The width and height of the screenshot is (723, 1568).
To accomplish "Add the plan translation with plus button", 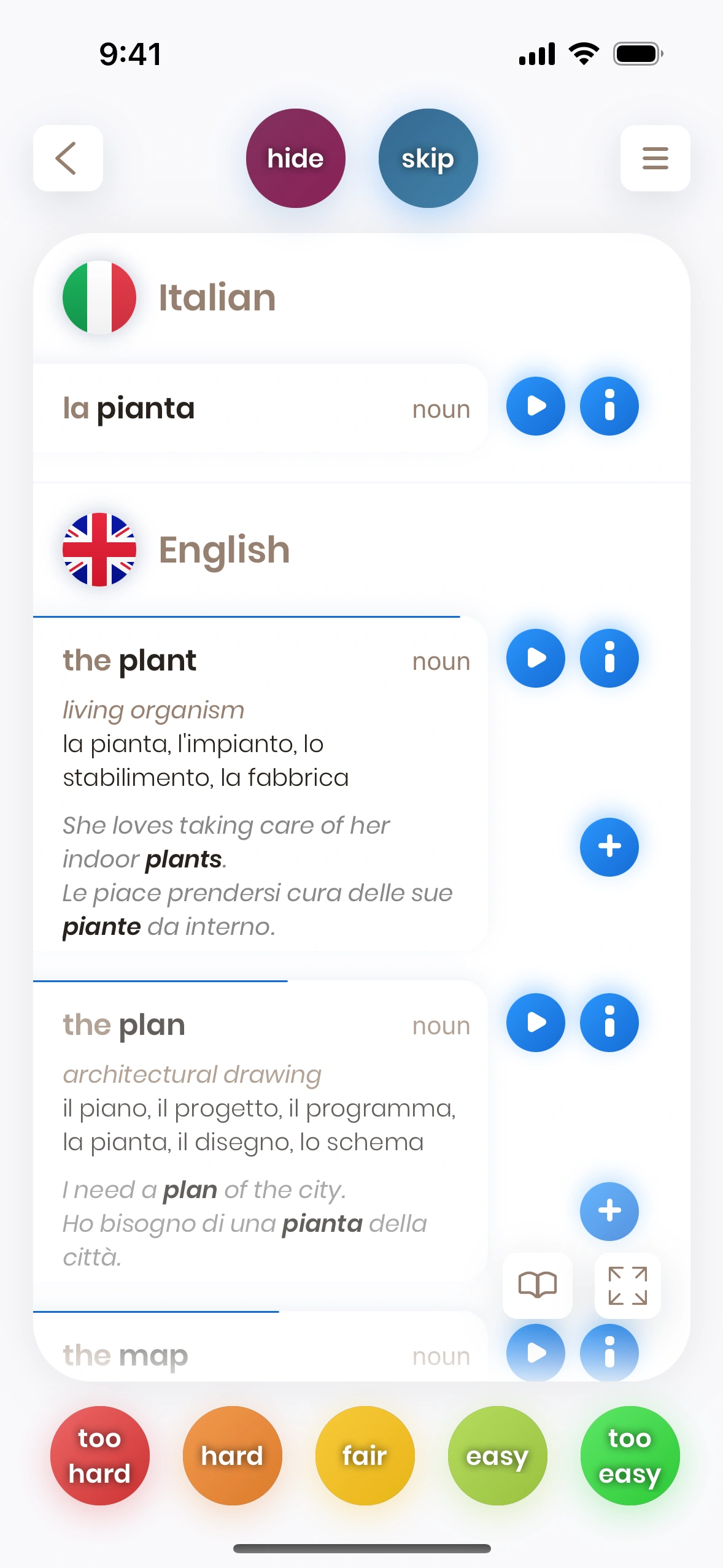I will tap(609, 1211).
